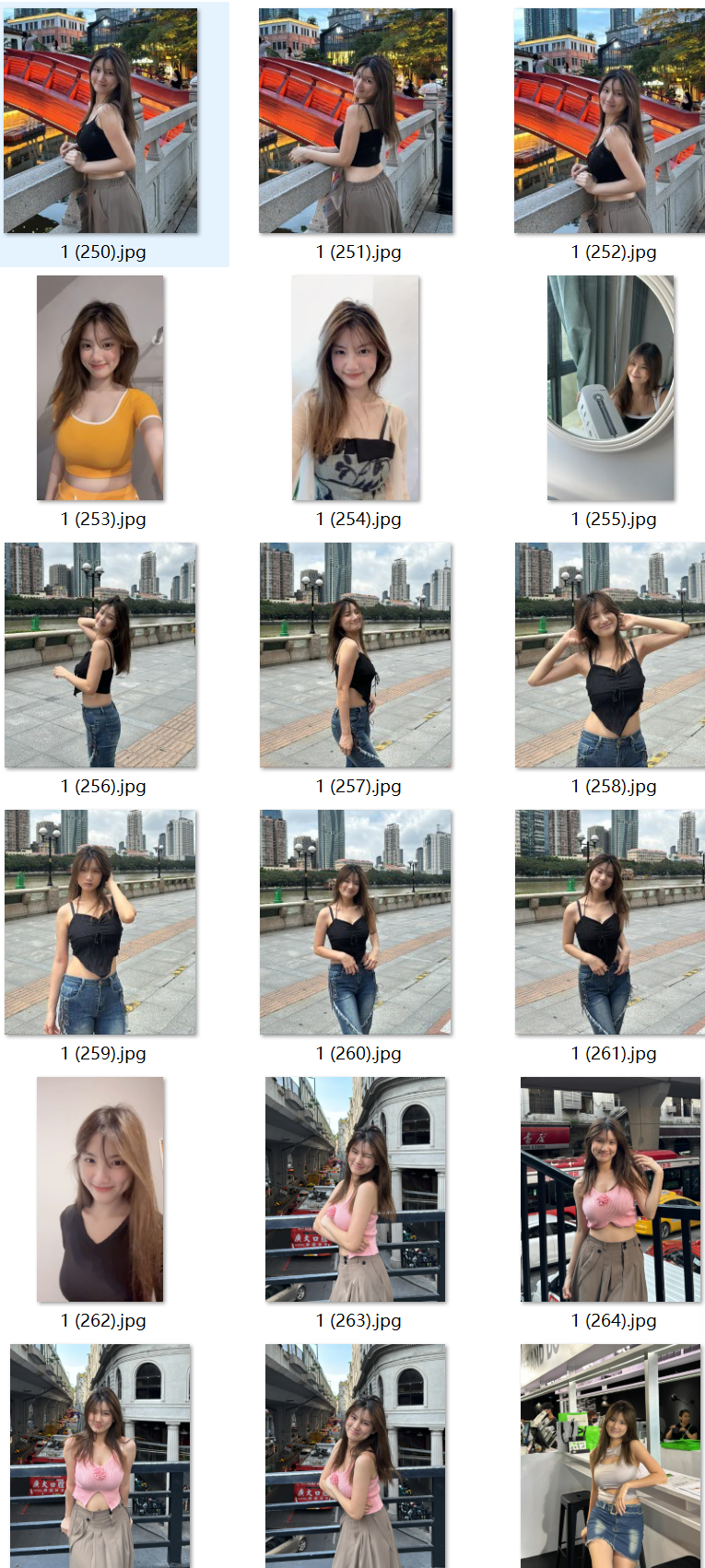
Task: Select the file 1 (257).jpg
Action: click(356, 655)
